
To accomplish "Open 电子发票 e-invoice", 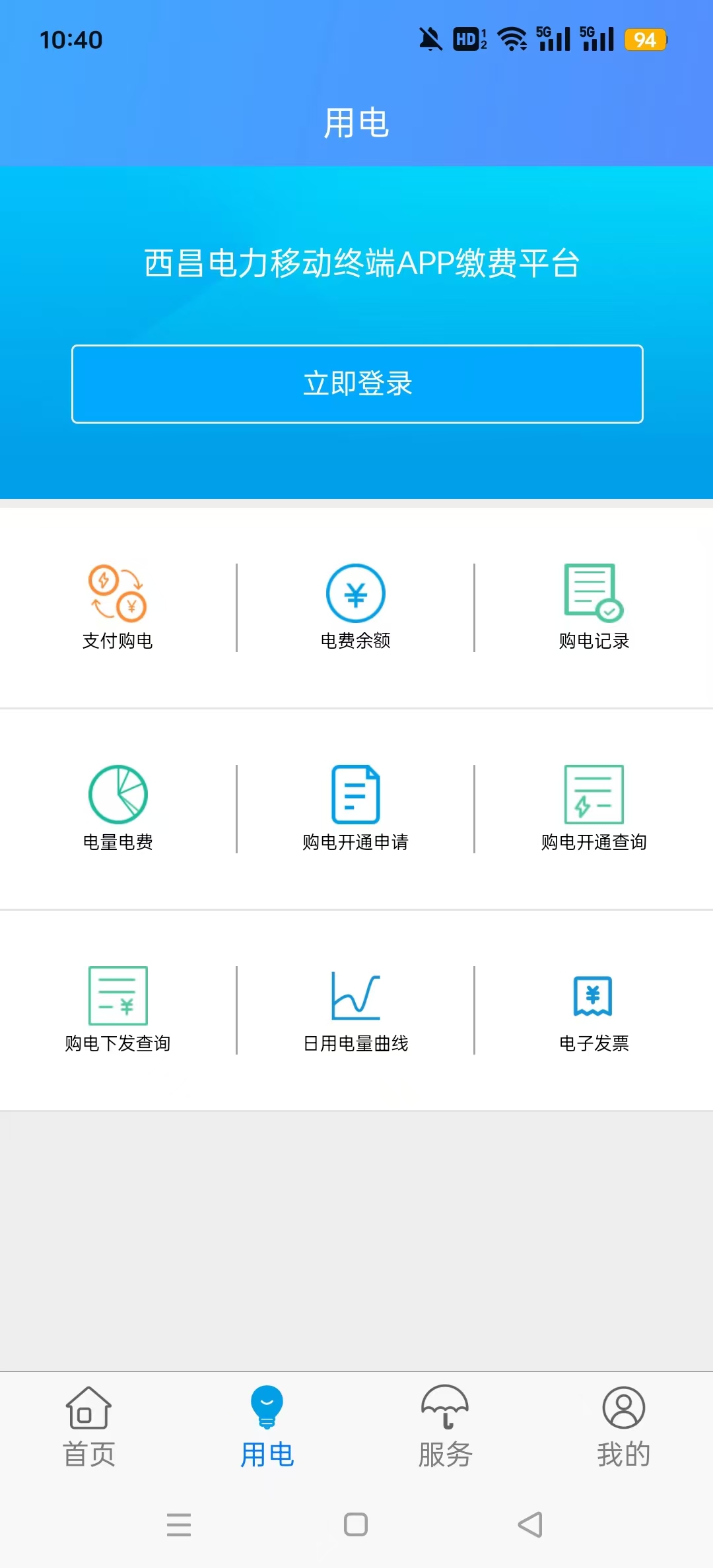I will (594, 1009).
